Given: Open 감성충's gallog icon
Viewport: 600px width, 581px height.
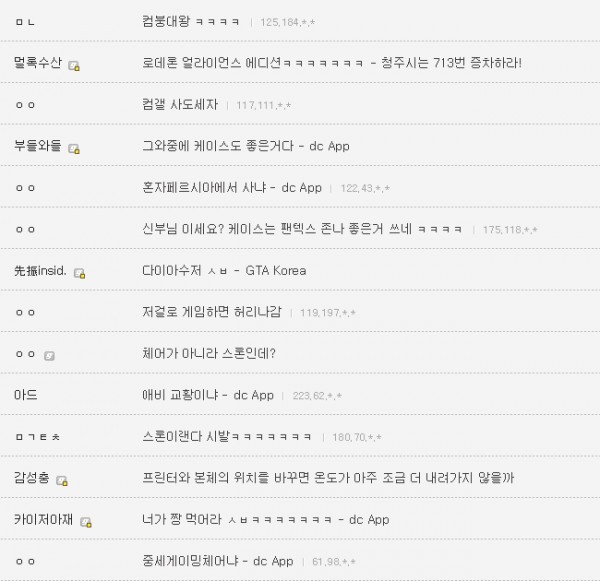Looking at the screenshot, I should tap(62, 481).
